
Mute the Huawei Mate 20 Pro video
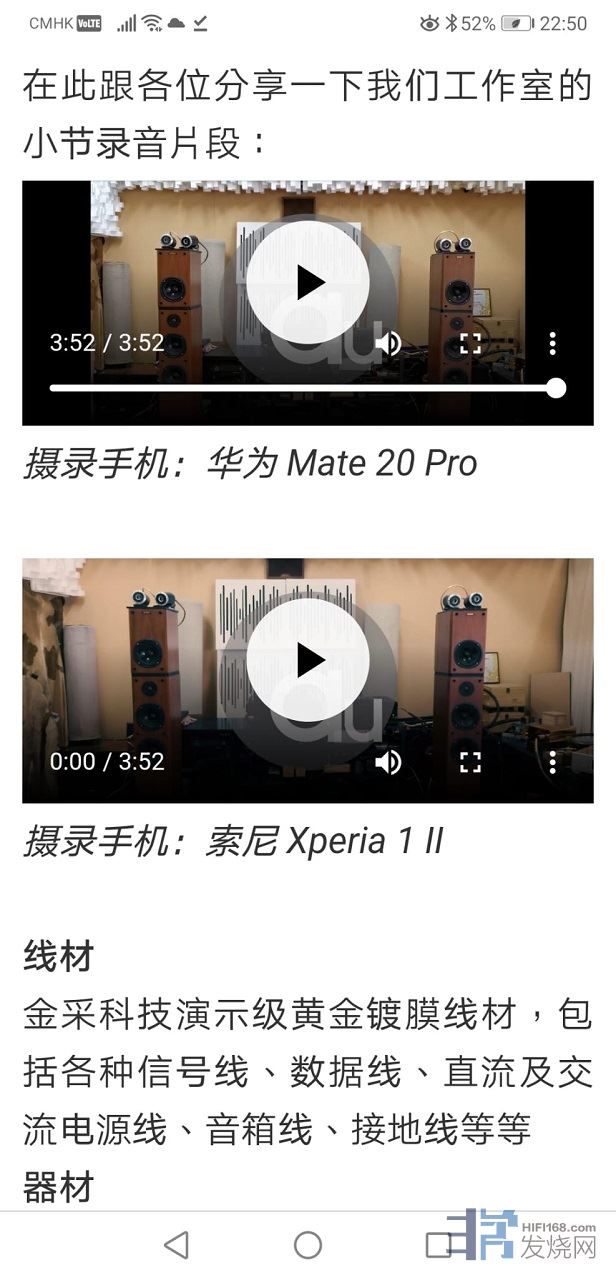388,344
